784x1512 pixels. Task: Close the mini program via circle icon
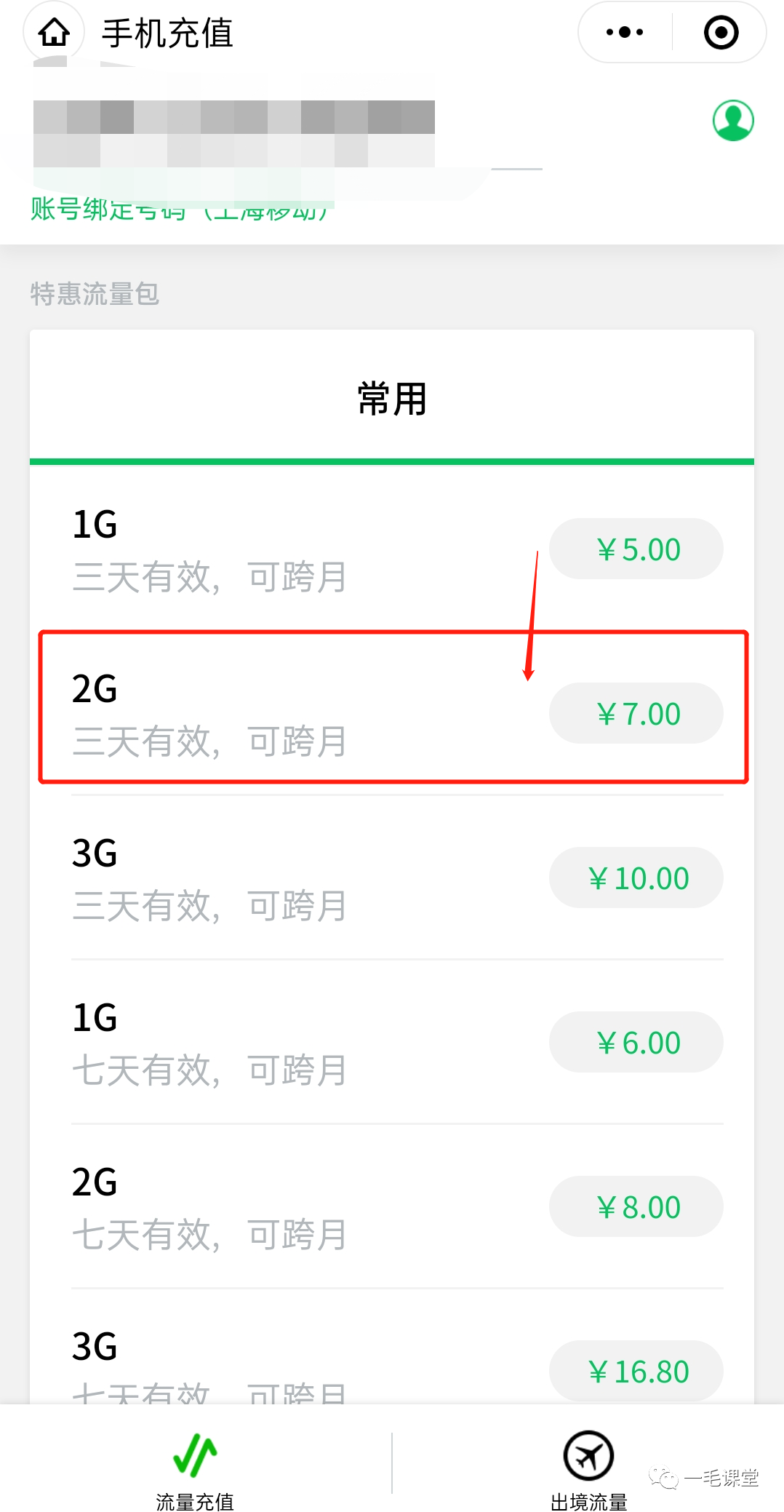click(721, 33)
